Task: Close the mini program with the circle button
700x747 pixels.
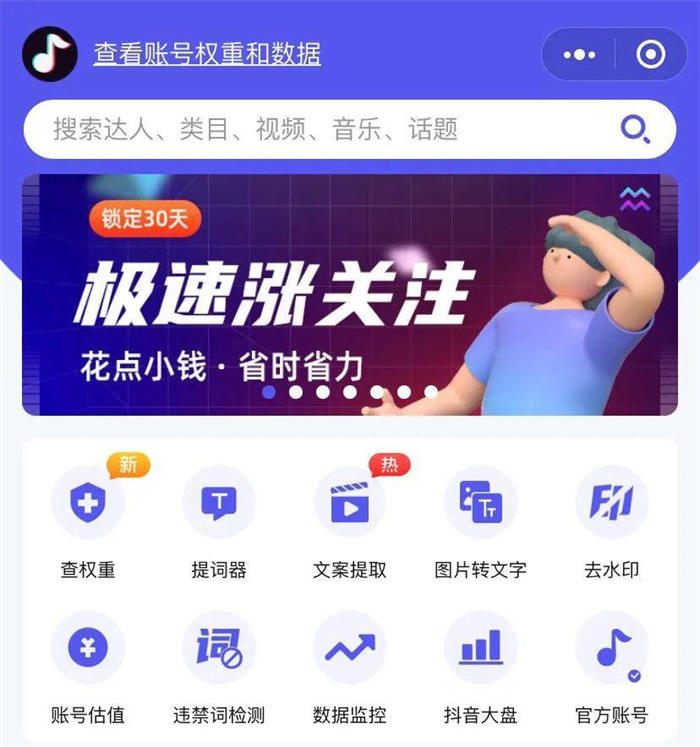Action: (x=651, y=55)
